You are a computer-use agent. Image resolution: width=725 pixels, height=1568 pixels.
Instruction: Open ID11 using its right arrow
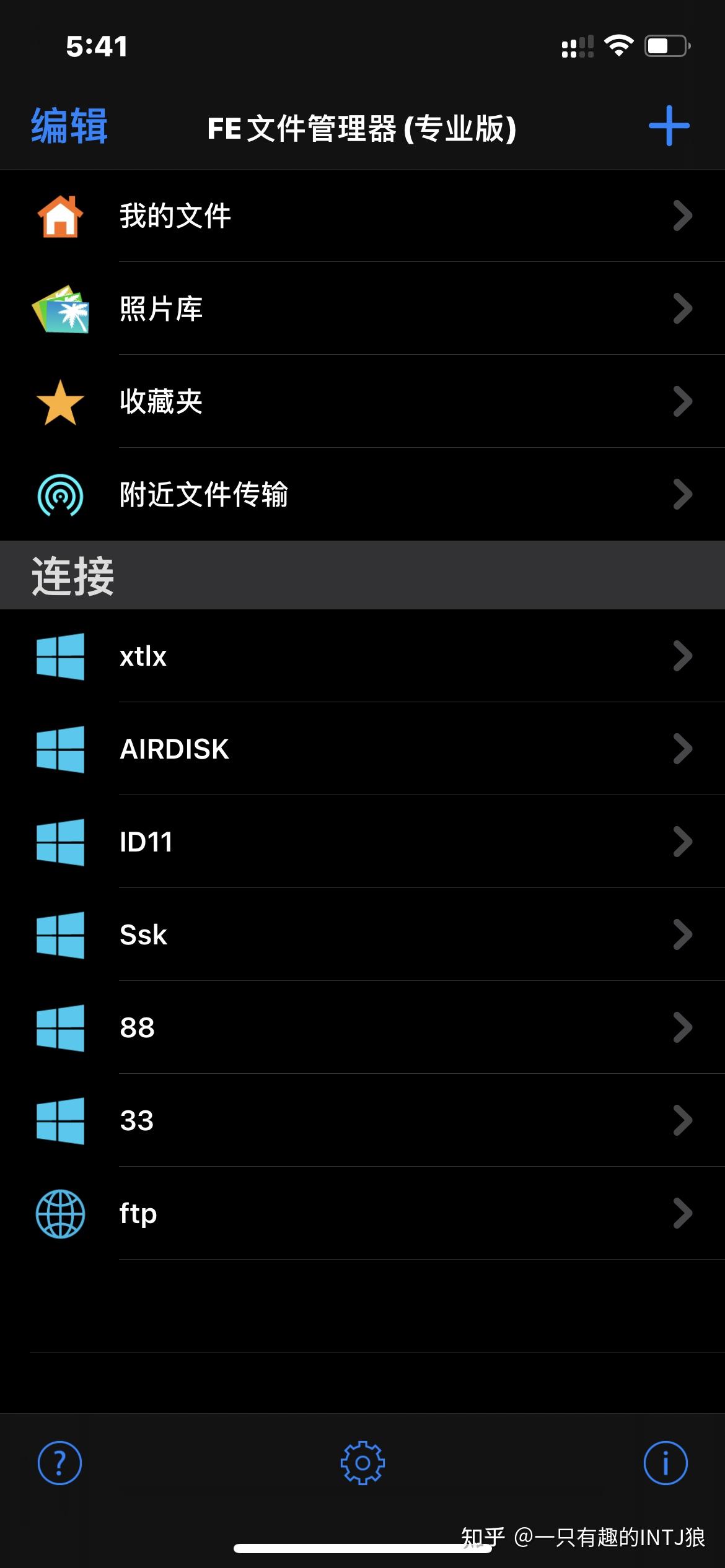pyautogui.click(x=682, y=842)
